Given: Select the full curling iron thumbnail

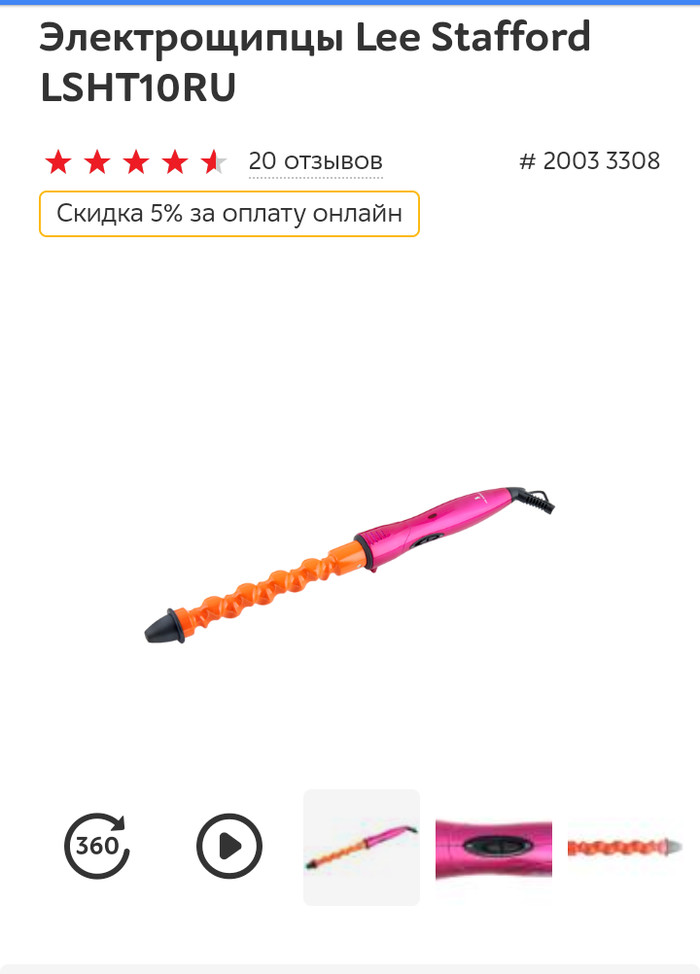Looking at the screenshot, I should coord(361,847).
